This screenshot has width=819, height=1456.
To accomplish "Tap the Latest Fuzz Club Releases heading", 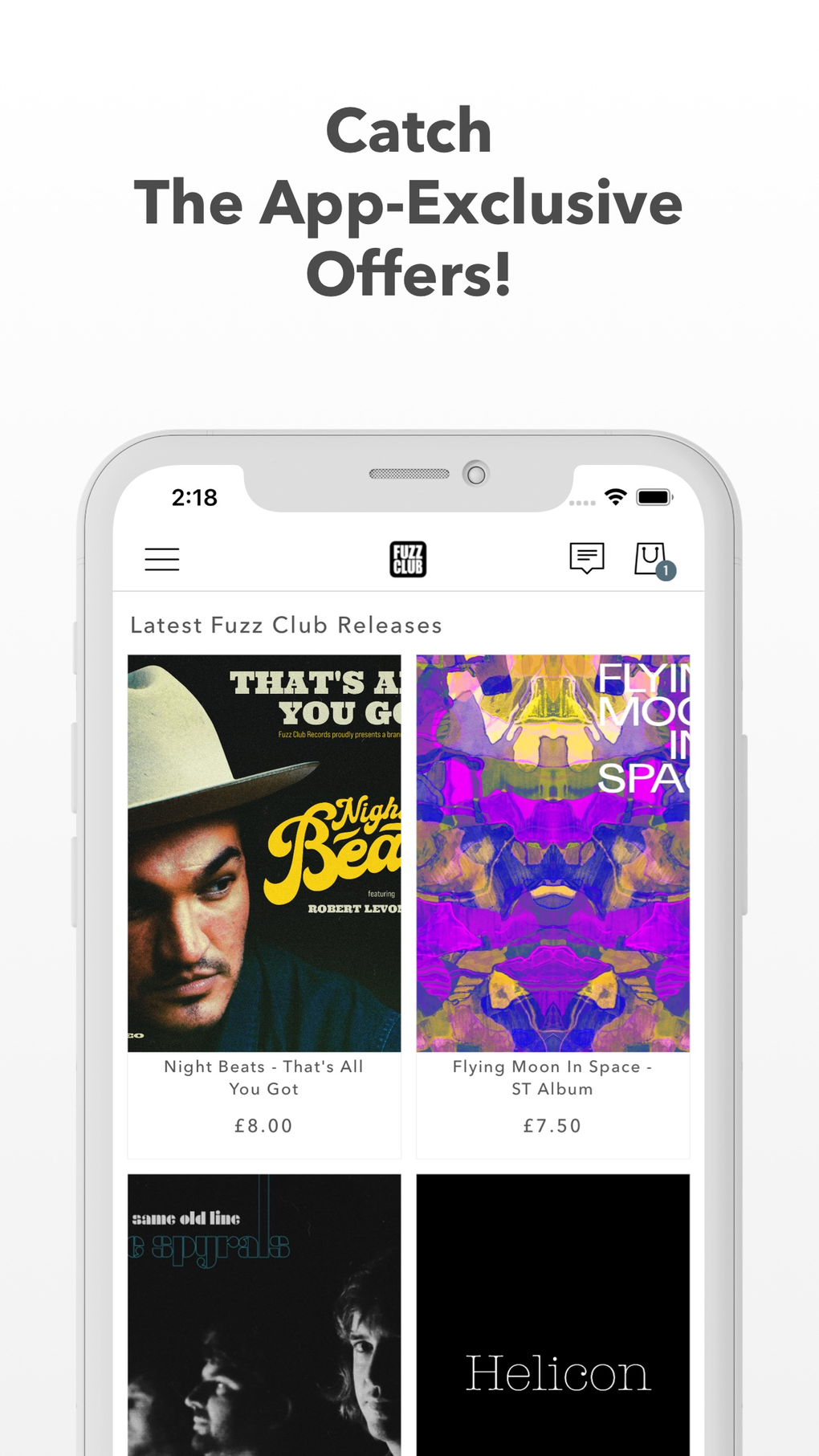I will (x=285, y=625).
